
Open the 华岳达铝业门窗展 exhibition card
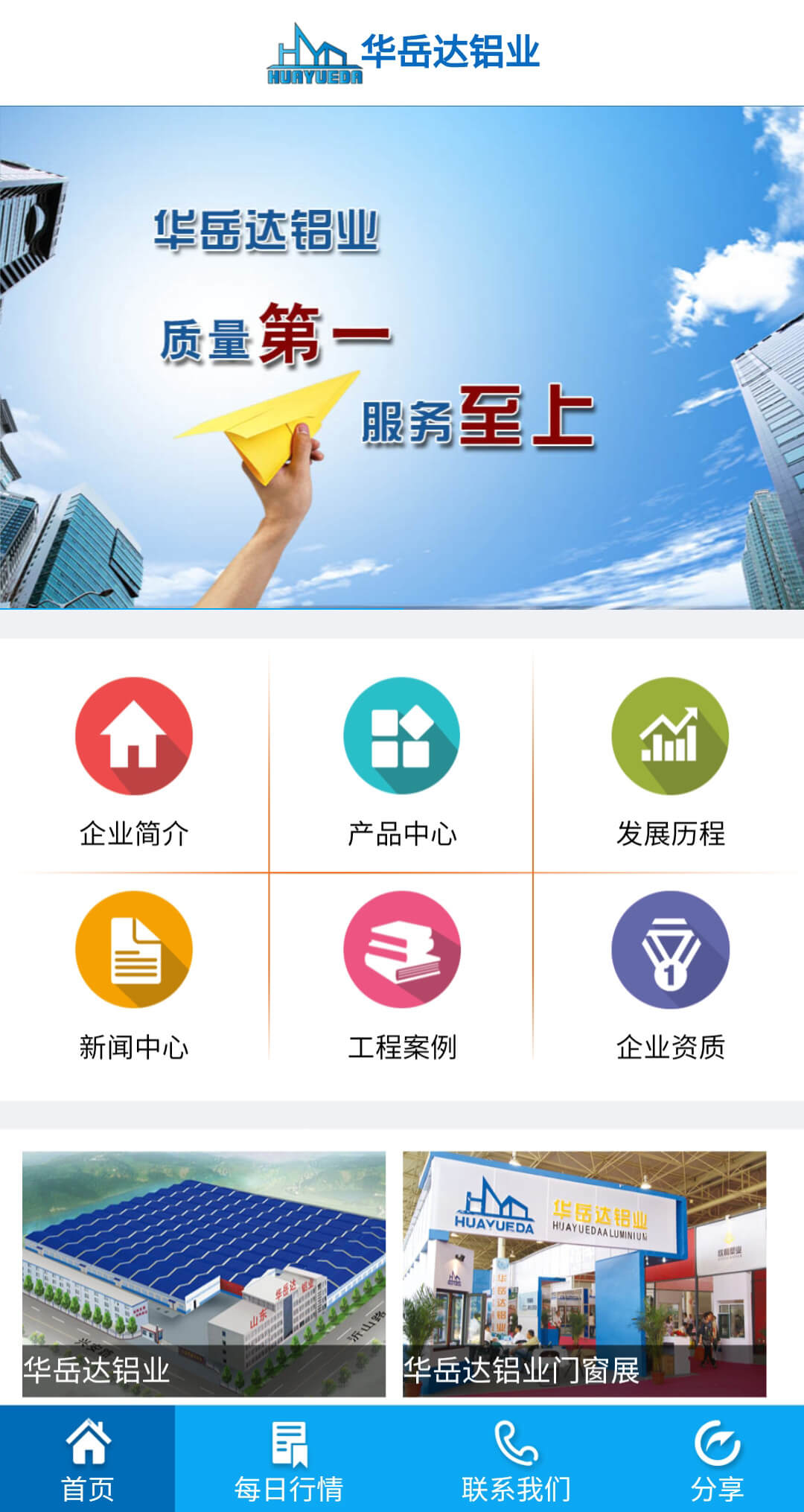[x=584, y=1273]
